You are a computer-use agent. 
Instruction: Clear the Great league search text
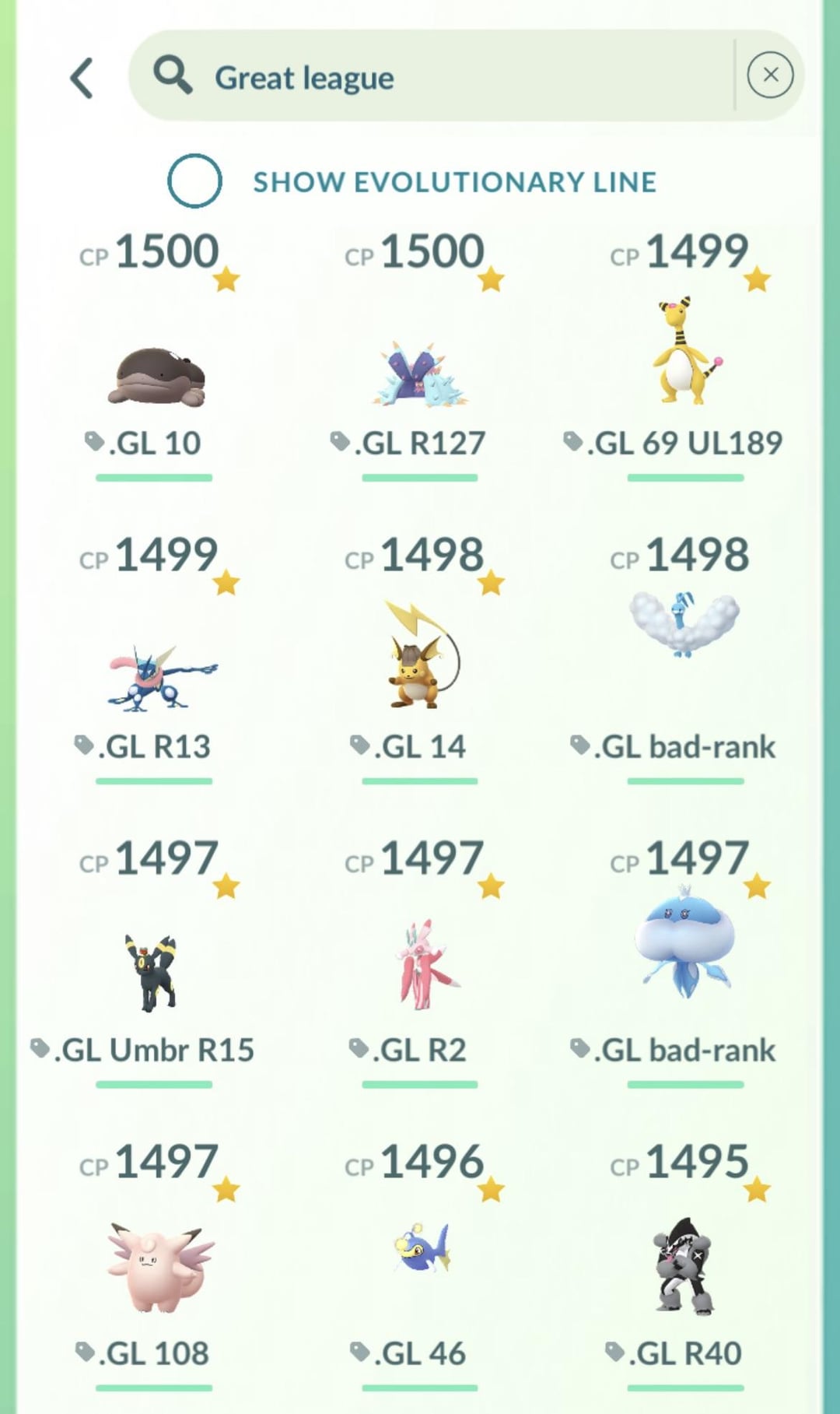(770, 75)
